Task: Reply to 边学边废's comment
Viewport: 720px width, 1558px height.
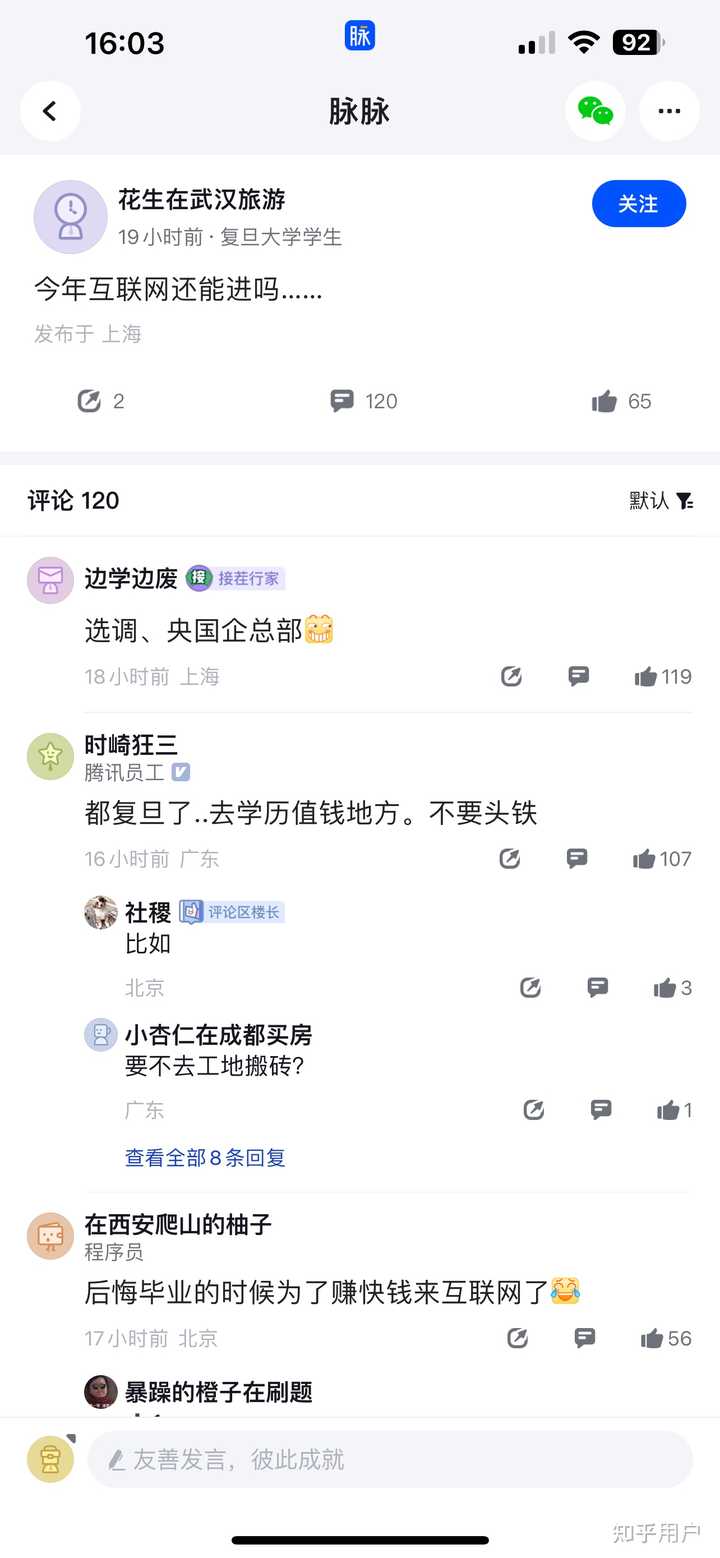Action: [x=579, y=677]
